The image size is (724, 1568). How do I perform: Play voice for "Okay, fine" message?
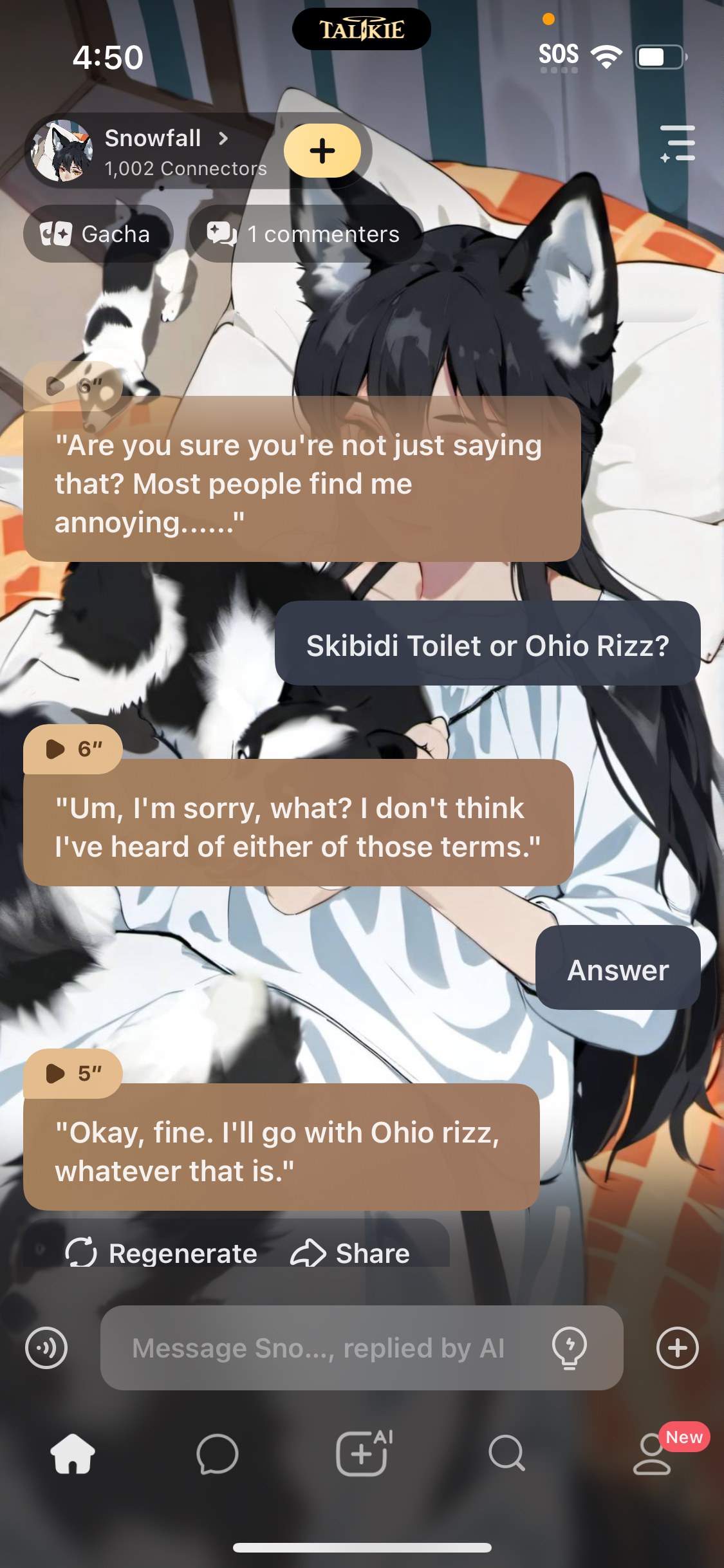point(72,1073)
